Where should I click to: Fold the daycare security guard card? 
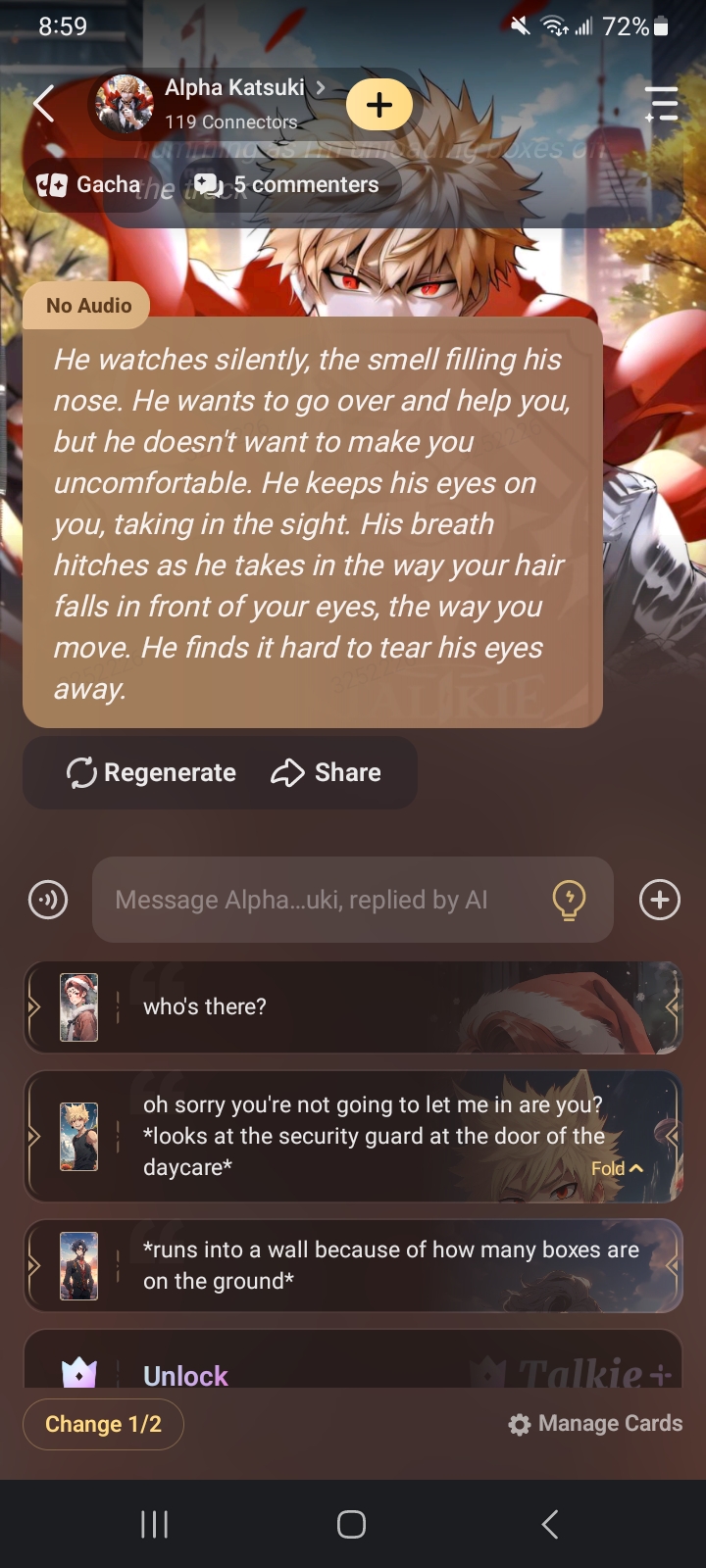pyautogui.click(x=617, y=1168)
